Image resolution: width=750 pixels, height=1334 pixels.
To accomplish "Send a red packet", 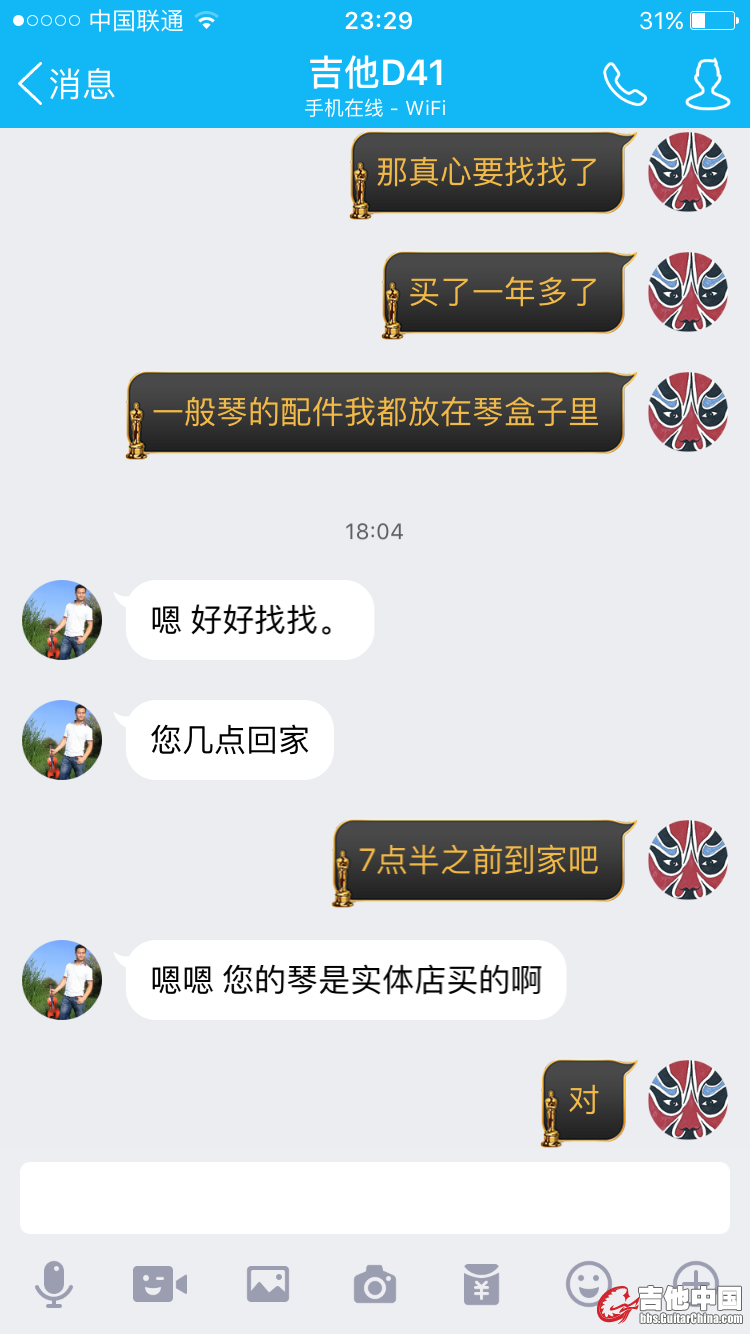I will (x=481, y=1284).
